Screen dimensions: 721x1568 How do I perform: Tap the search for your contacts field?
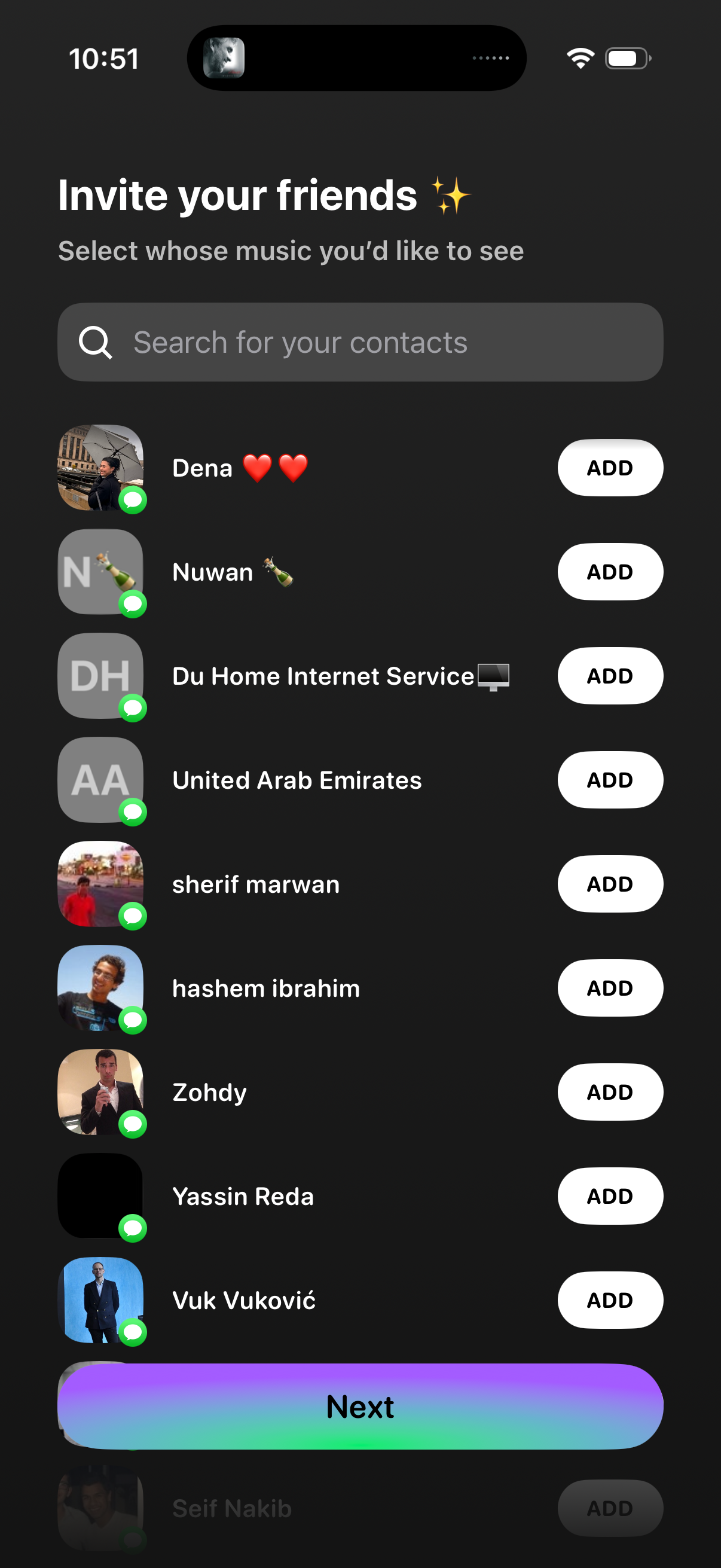(x=360, y=342)
